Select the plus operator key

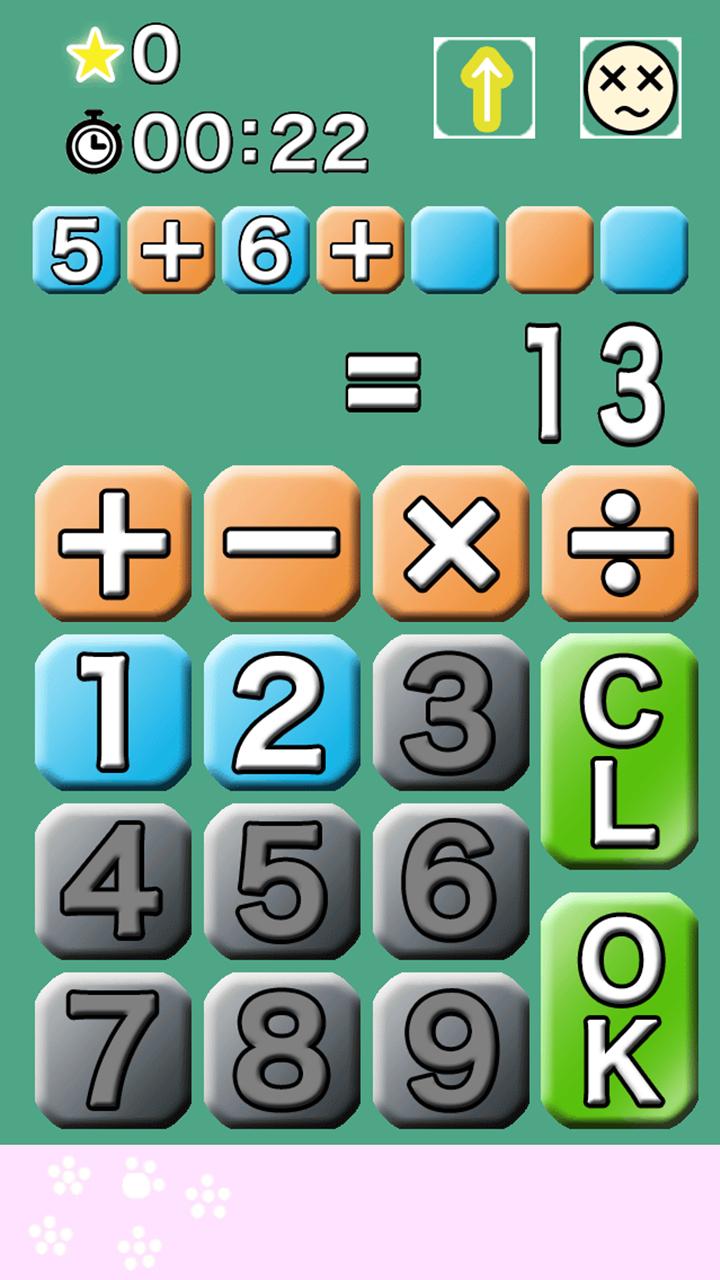point(113,543)
